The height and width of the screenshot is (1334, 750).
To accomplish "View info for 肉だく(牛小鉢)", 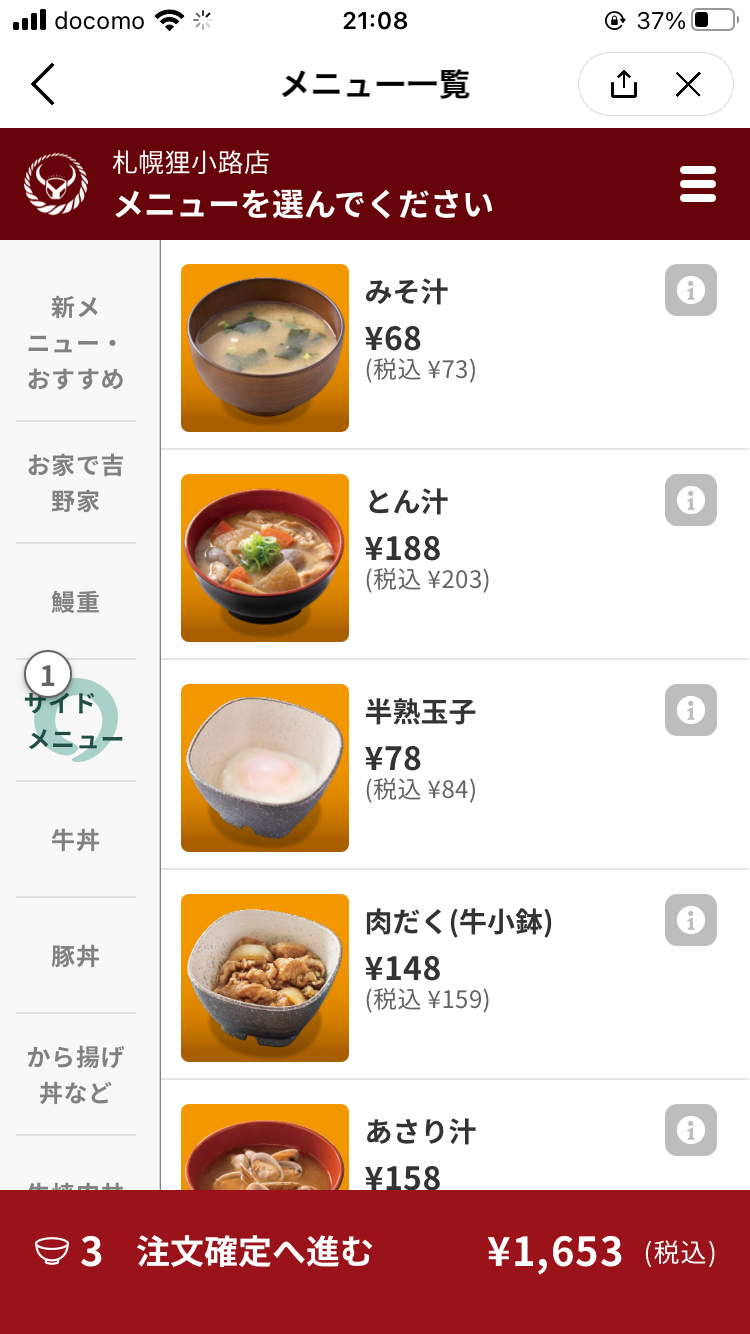I will (691, 920).
